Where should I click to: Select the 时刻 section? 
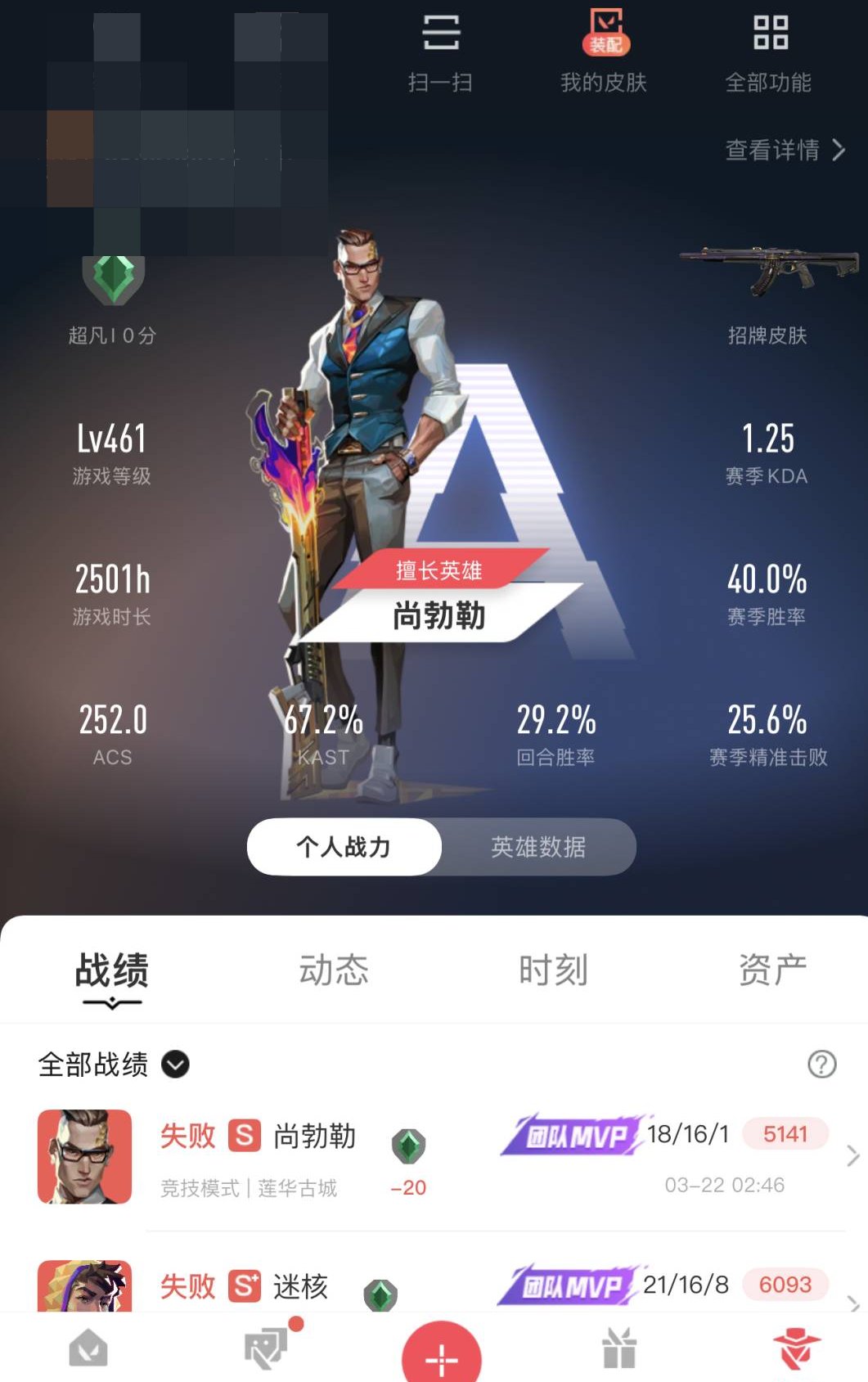point(555,970)
